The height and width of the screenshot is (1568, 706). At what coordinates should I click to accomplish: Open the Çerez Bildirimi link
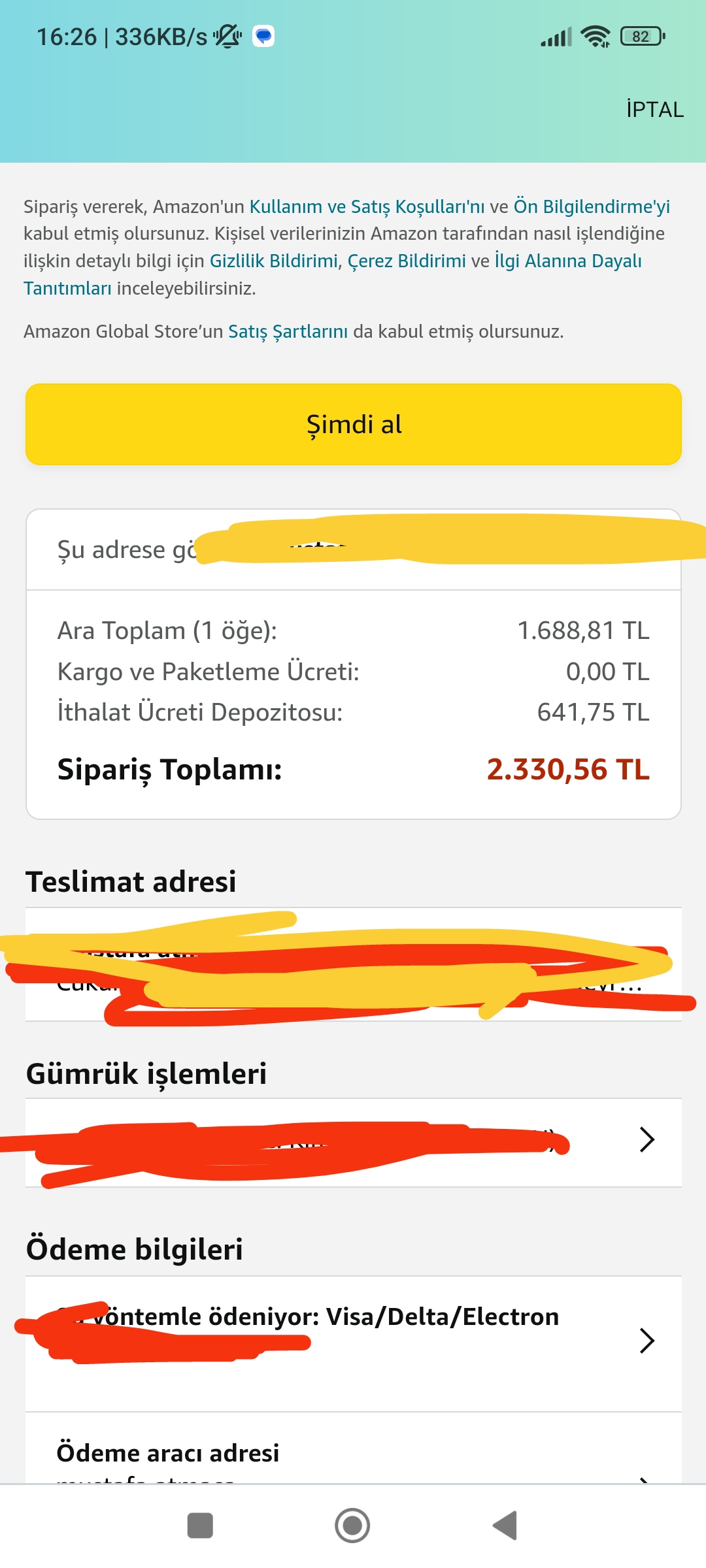pyautogui.click(x=407, y=261)
